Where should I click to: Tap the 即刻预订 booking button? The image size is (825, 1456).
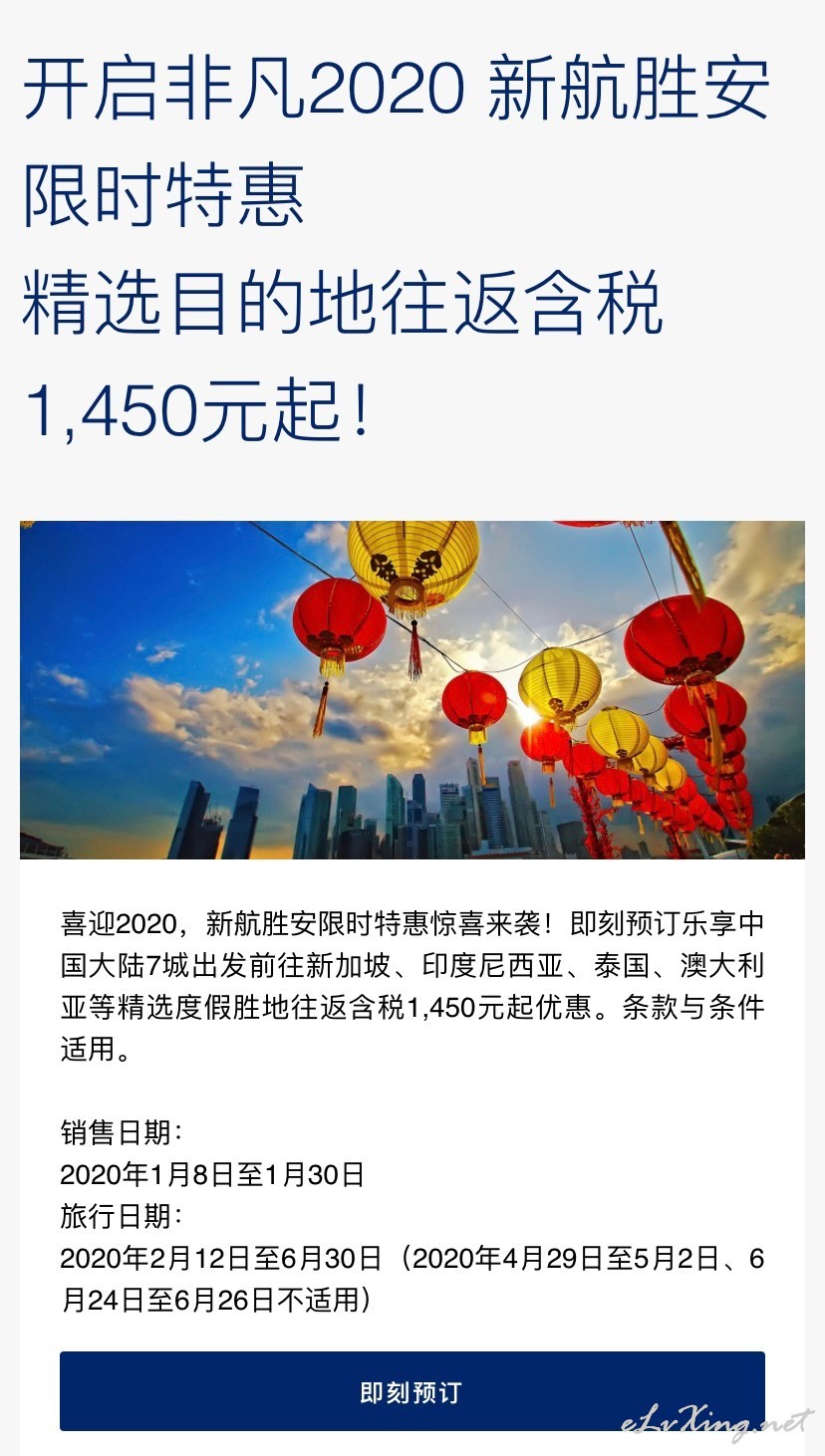coord(412,1391)
